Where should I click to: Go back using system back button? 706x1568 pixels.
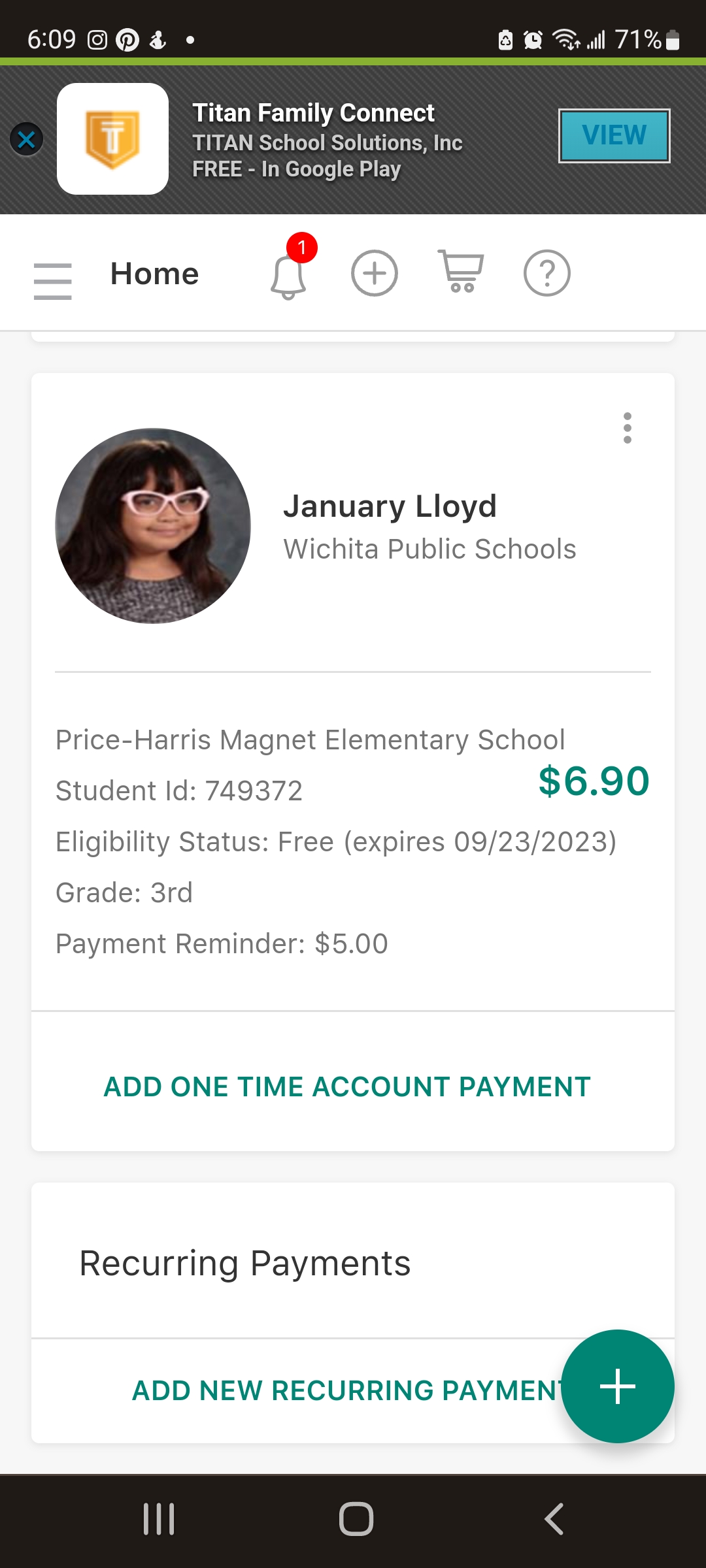[554, 1518]
